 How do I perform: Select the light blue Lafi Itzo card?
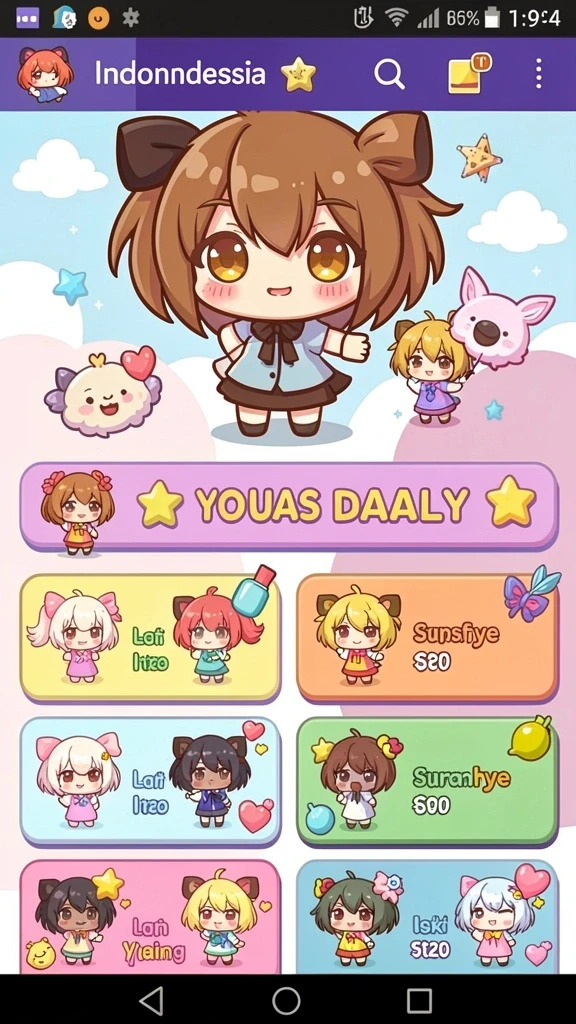click(x=150, y=780)
